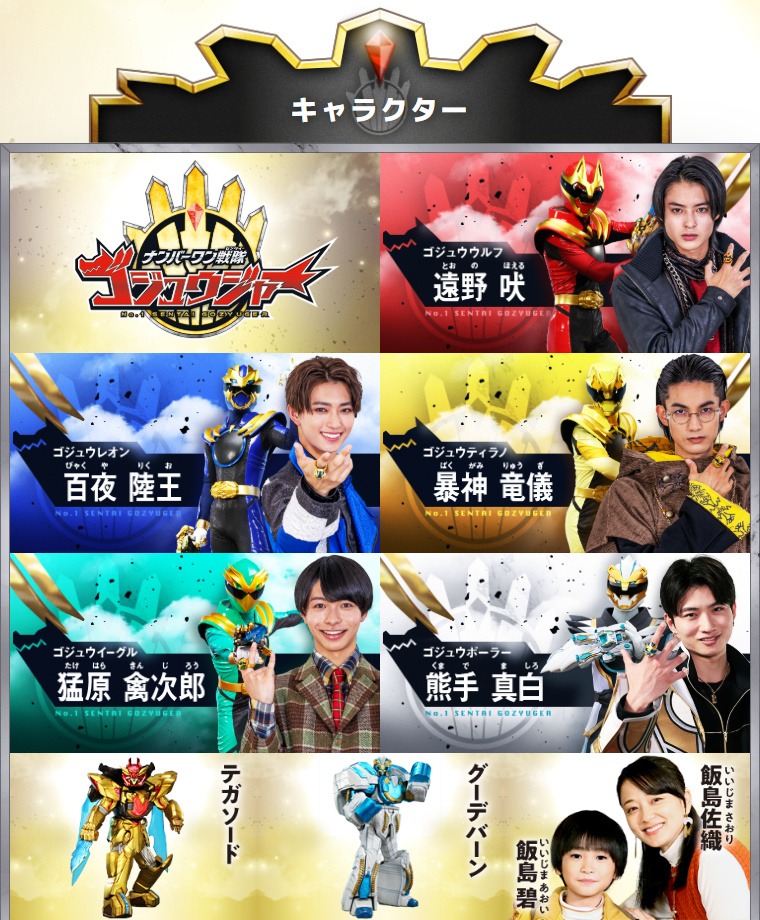Open the 遠野 吠 ゴジュウウルフ character card

pyautogui.click(x=565, y=252)
